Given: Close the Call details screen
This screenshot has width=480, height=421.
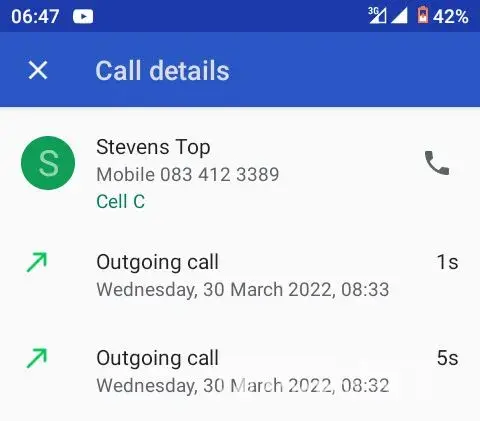Looking at the screenshot, I should pyautogui.click(x=38, y=70).
